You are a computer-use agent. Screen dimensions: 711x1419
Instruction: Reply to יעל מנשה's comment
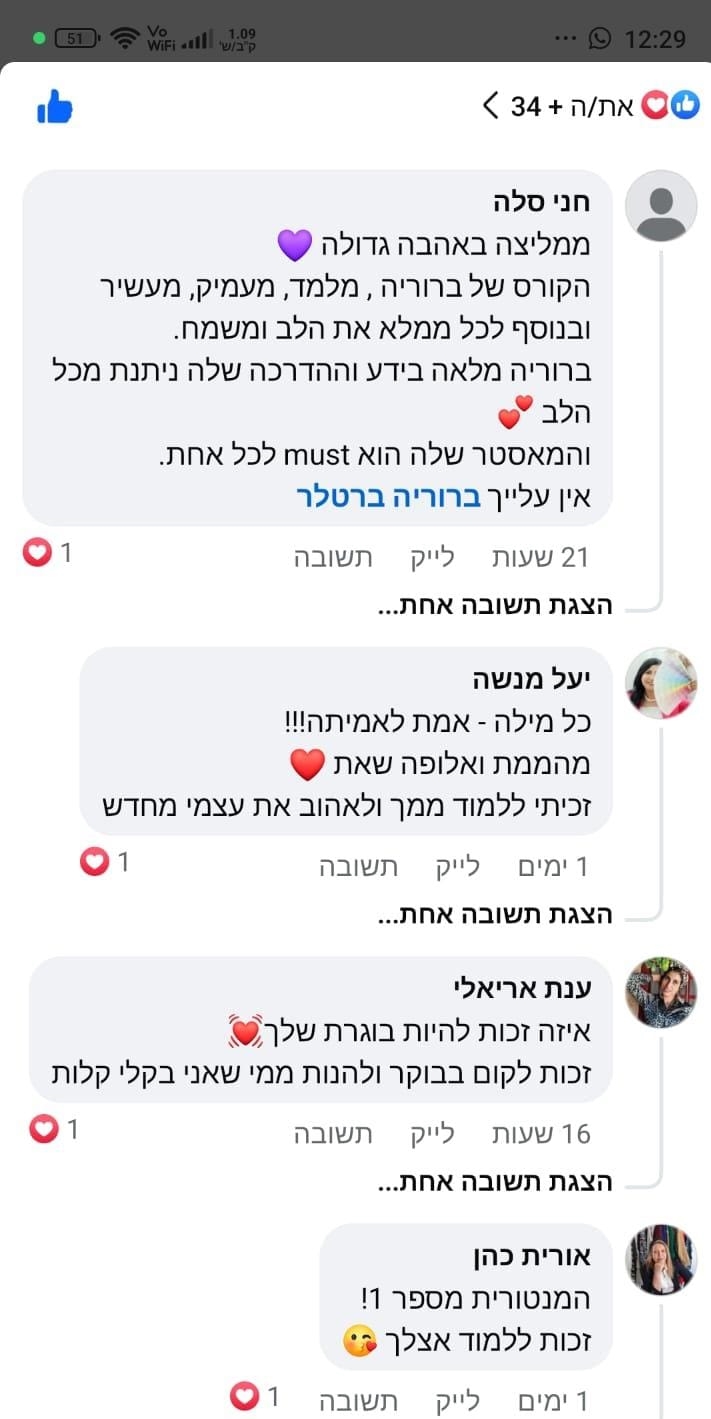point(358,866)
